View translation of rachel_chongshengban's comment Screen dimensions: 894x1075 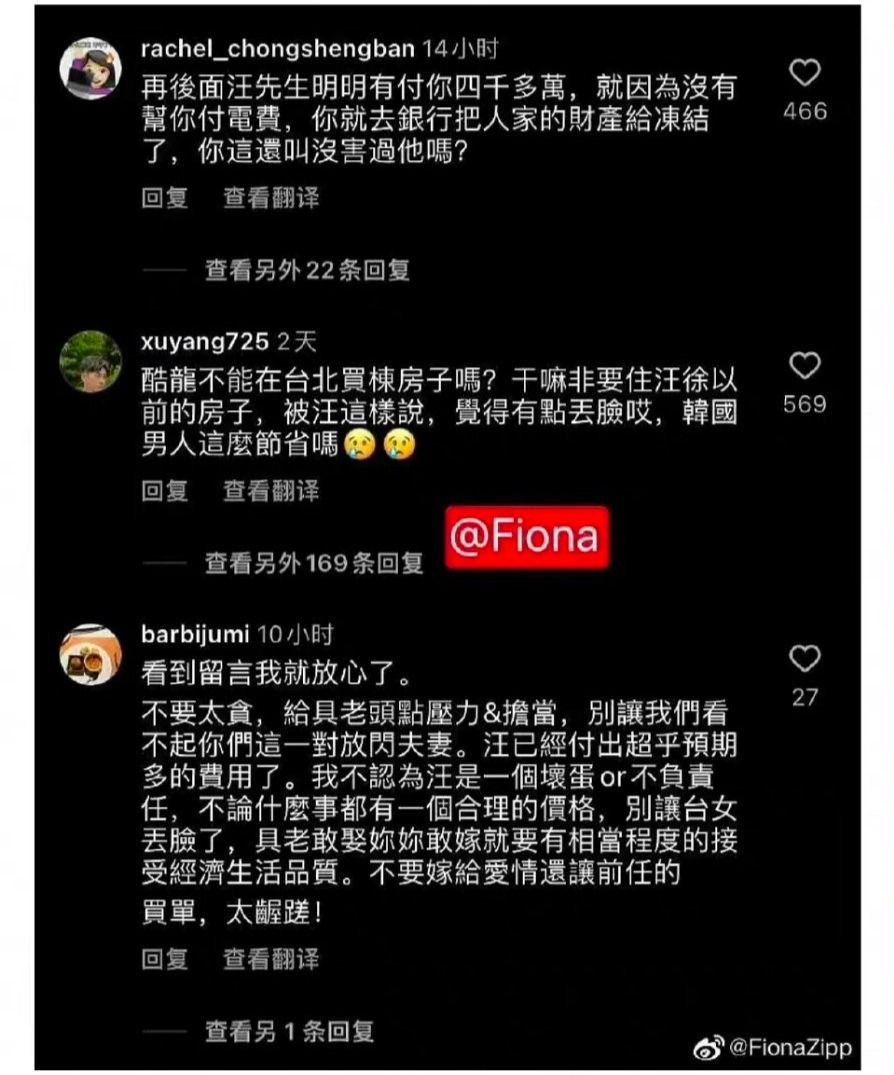pyautogui.click(x=271, y=198)
